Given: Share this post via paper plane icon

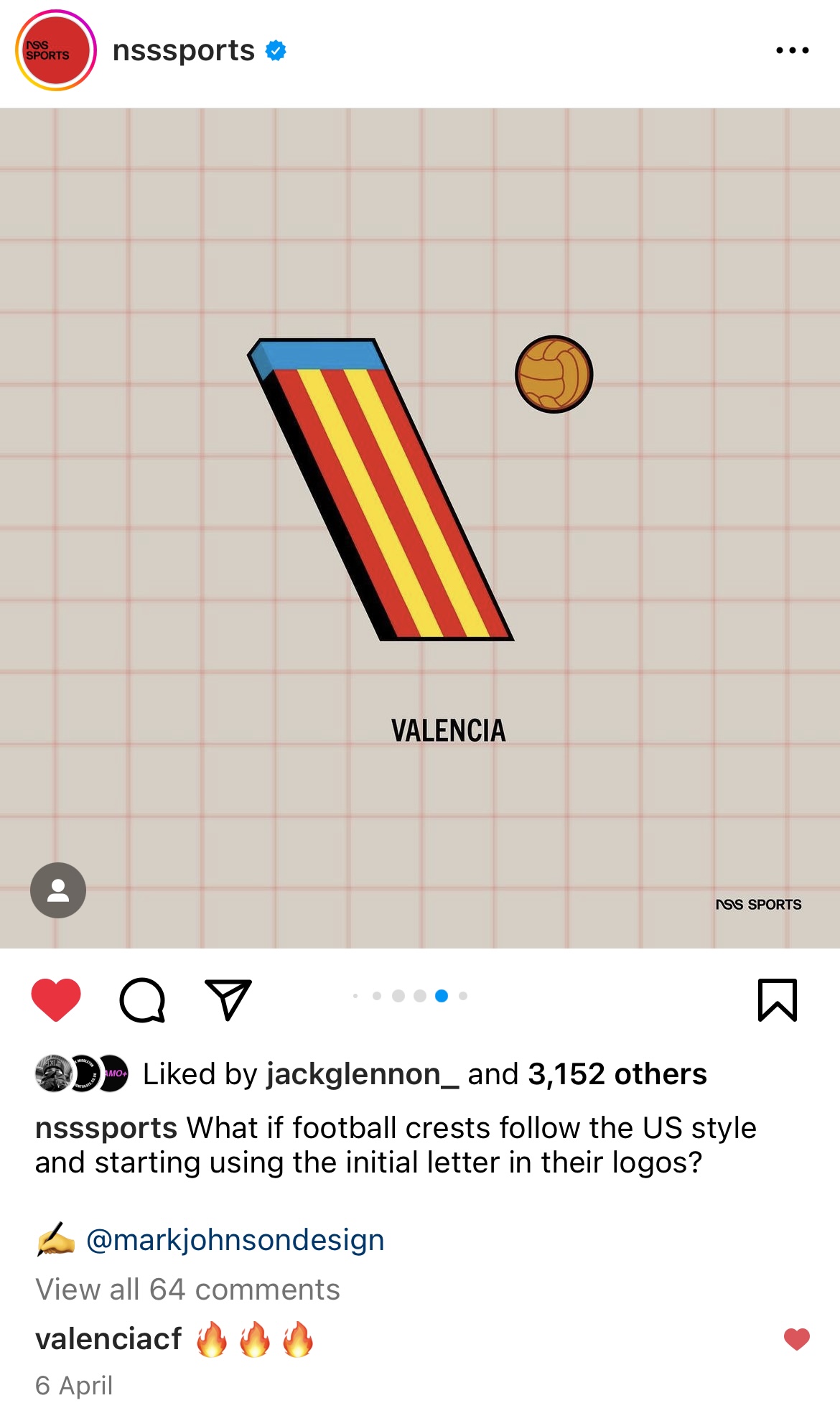Looking at the screenshot, I should pyautogui.click(x=228, y=999).
